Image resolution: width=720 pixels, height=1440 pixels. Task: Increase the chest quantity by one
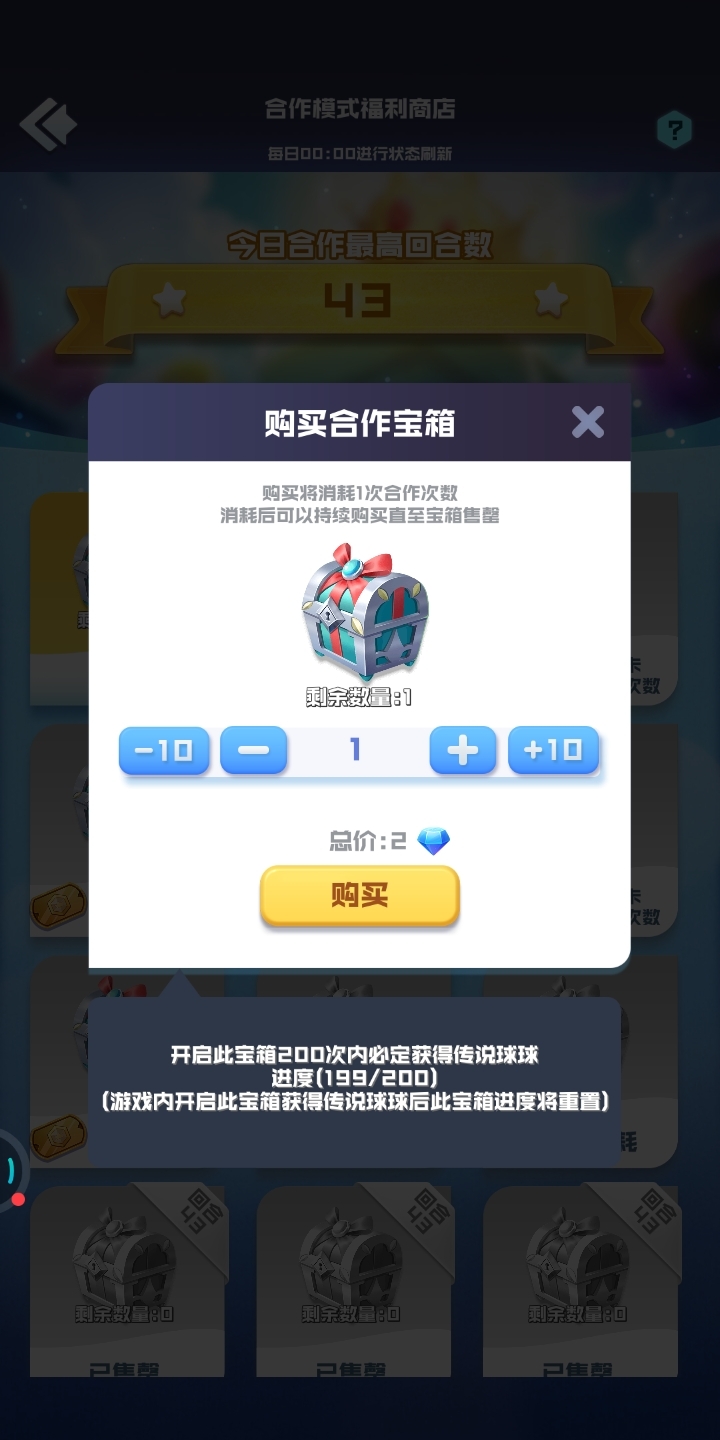pos(462,750)
